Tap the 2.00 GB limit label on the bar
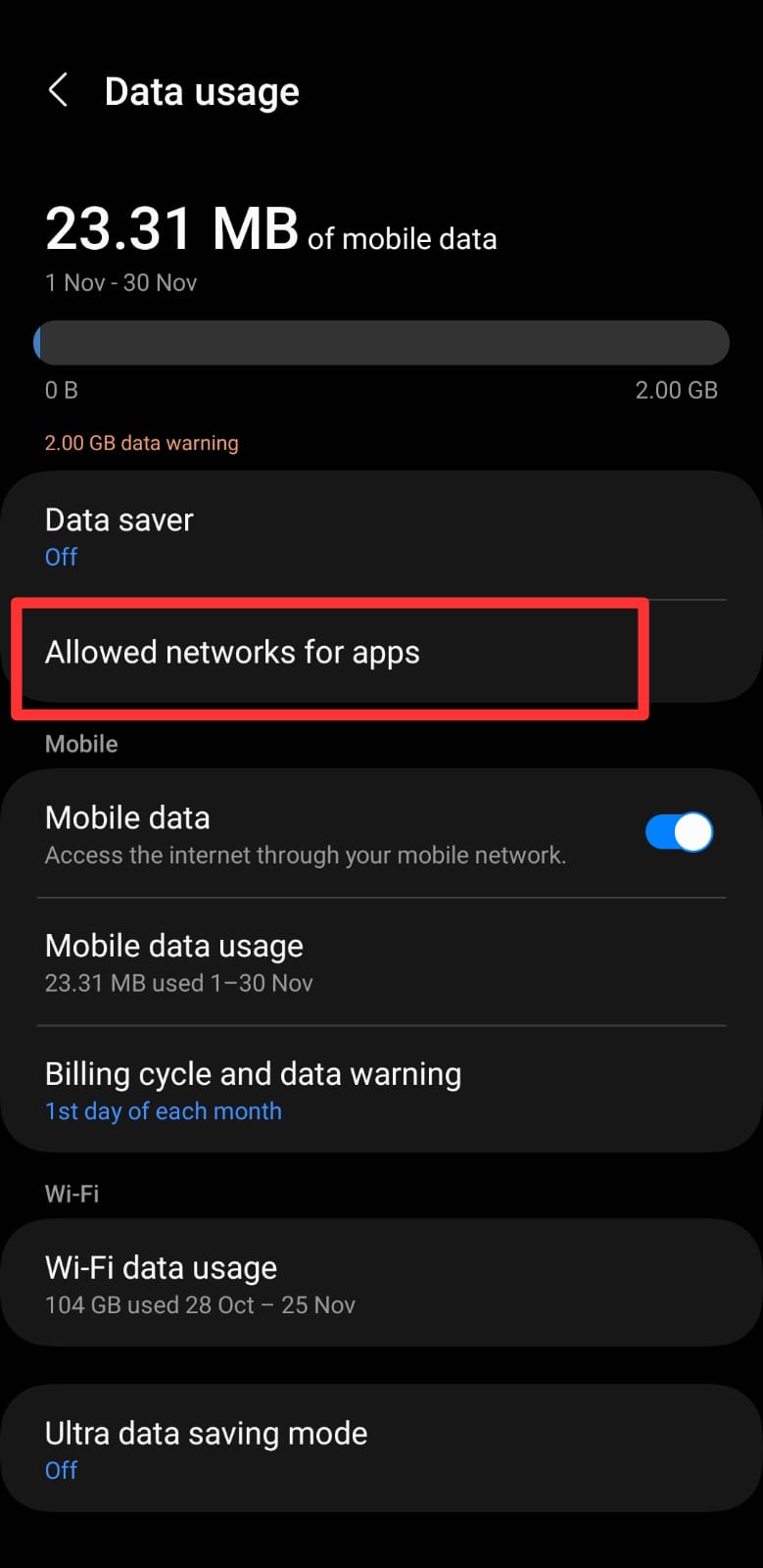 [x=677, y=389]
